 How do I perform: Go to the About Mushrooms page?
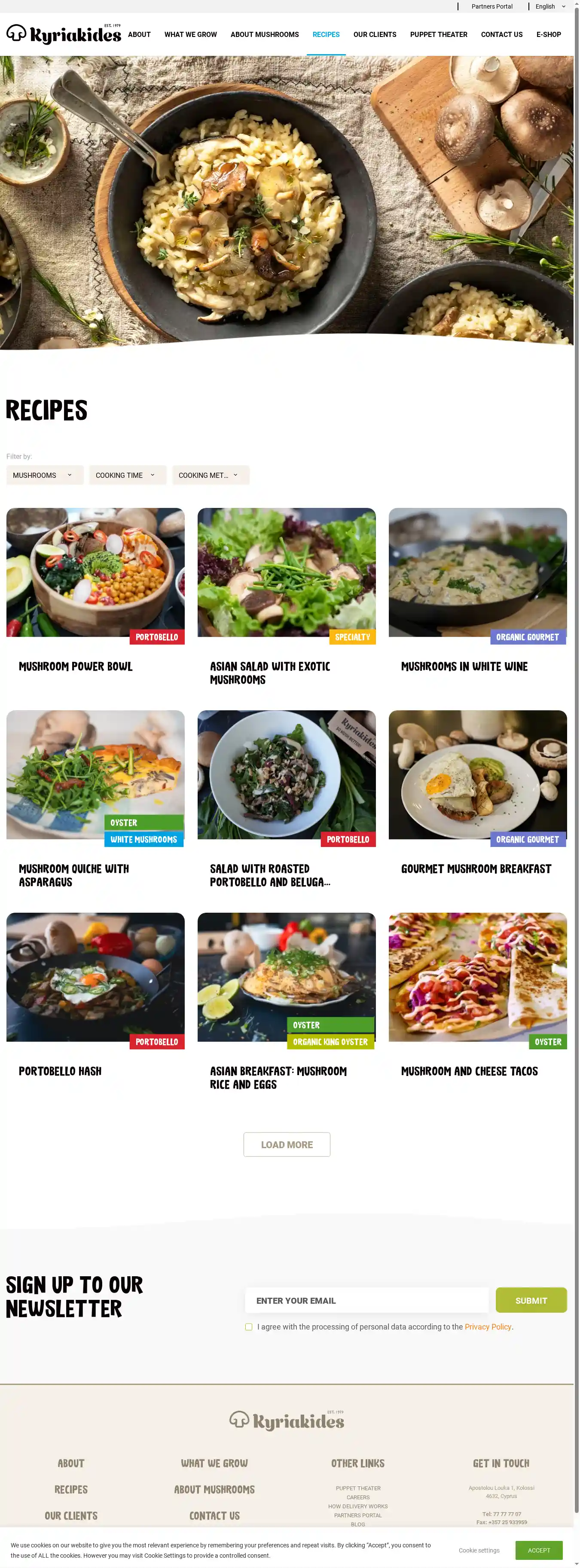coord(264,35)
